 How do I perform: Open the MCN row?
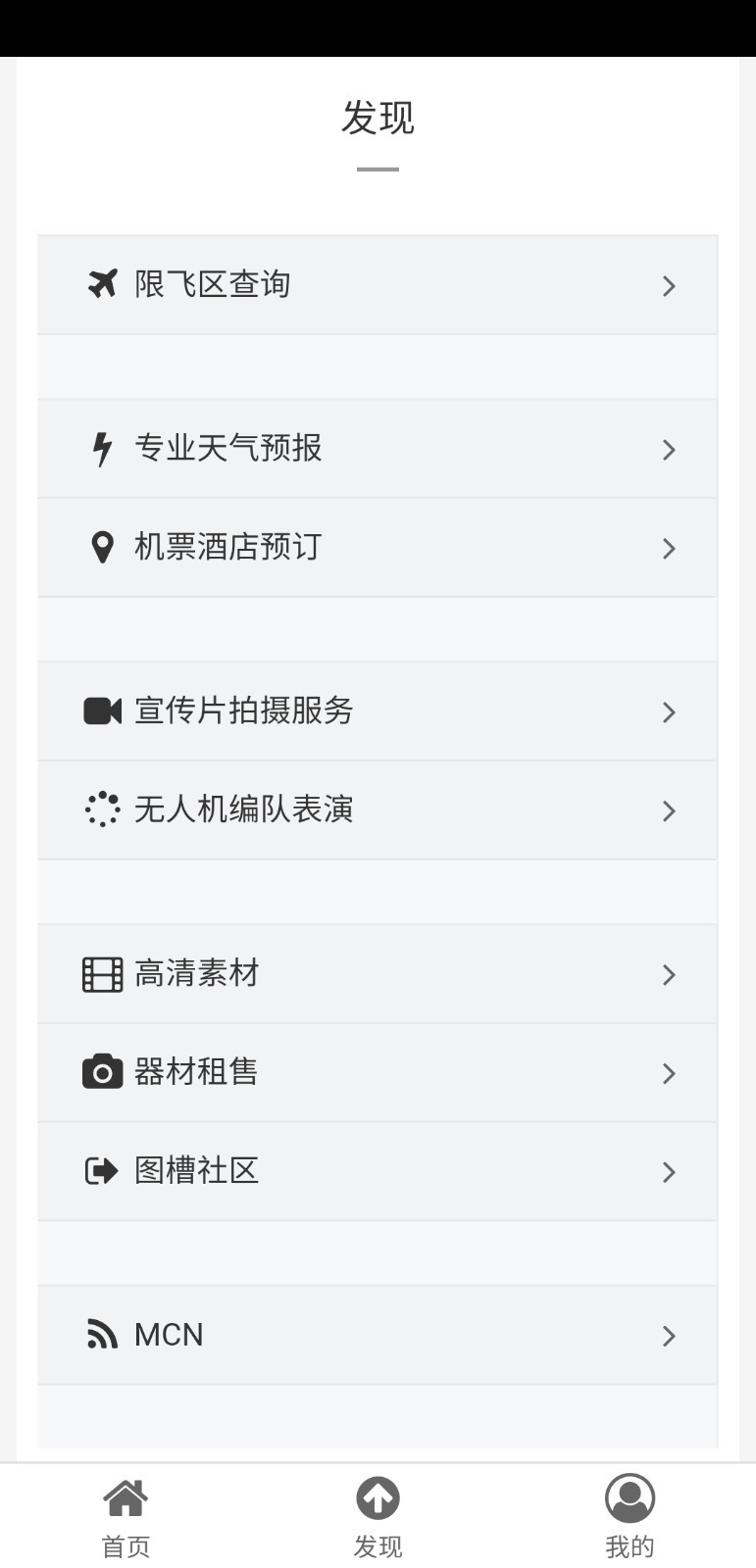click(x=377, y=1336)
